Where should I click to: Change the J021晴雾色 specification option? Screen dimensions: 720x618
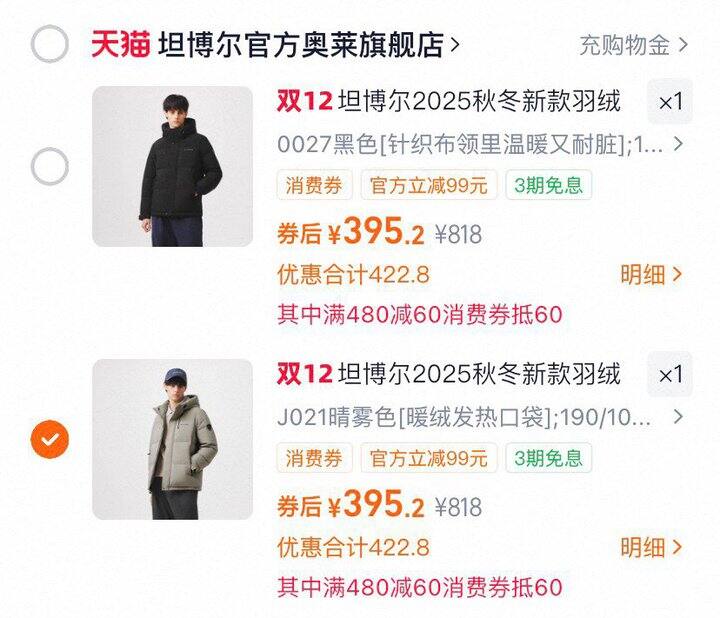[480, 417]
